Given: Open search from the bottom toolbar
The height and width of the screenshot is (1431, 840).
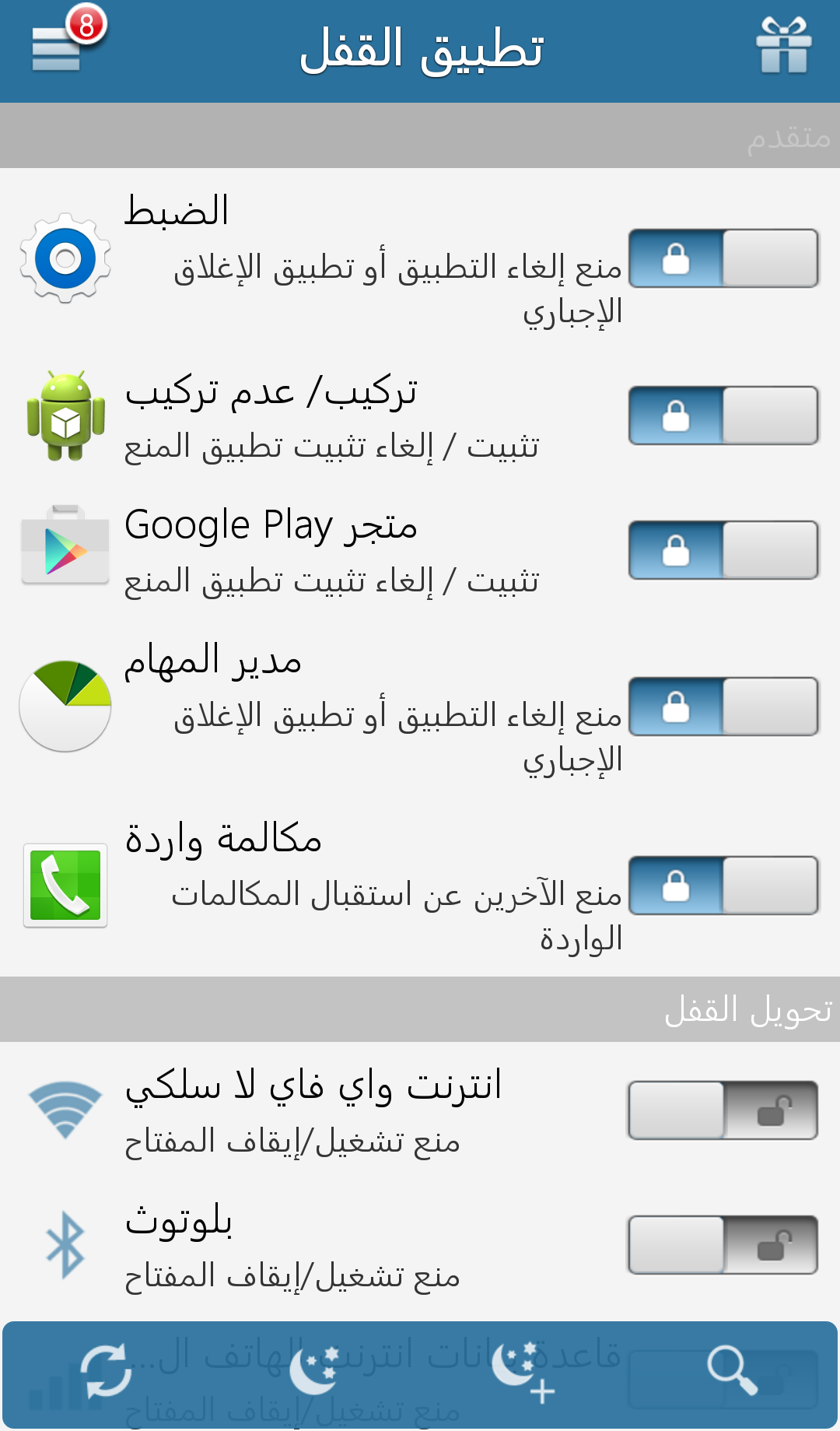Looking at the screenshot, I should tap(731, 1371).
